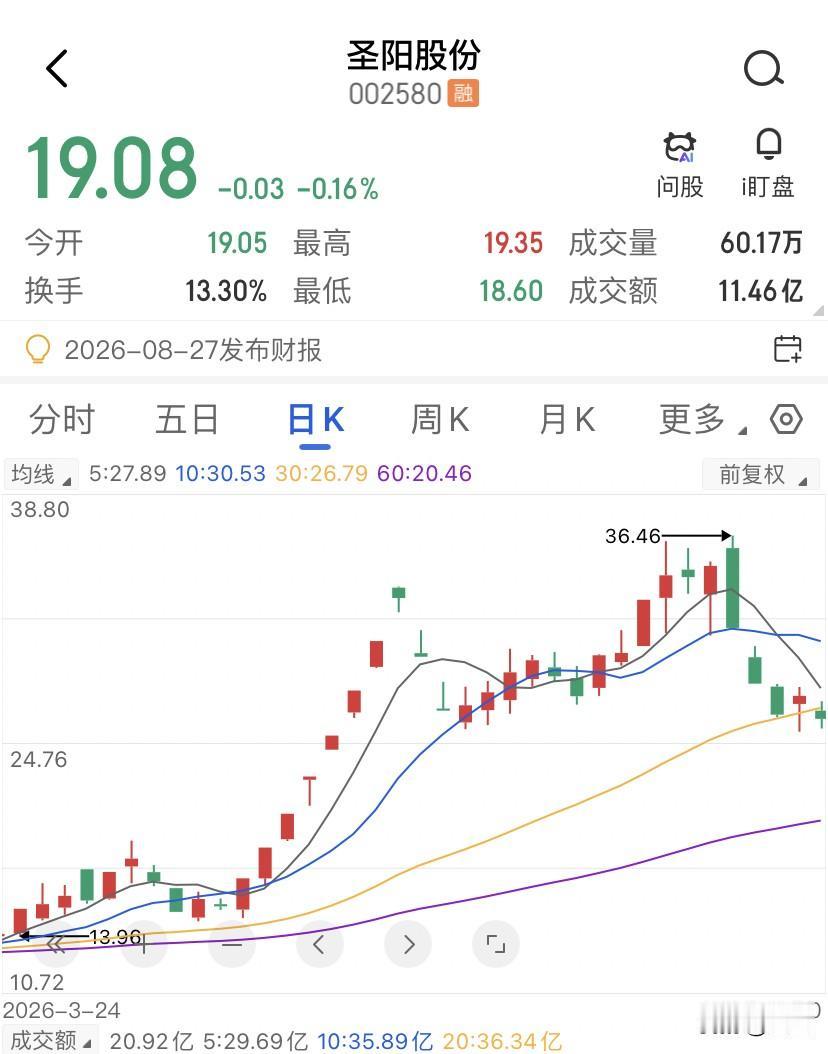This screenshot has height=1054, width=828.
Task: Switch to the 五日 chart tab
Action: click(187, 419)
